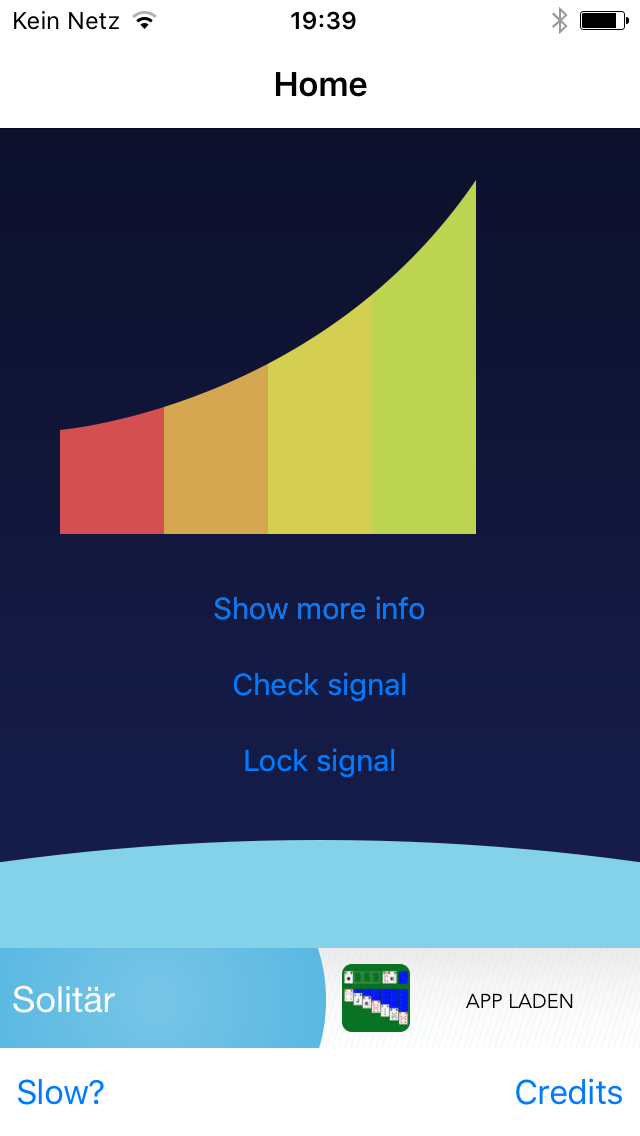Tap Show more info
This screenshot has width=640, height=1136.
pyautogui.click(x=319, y=609)
